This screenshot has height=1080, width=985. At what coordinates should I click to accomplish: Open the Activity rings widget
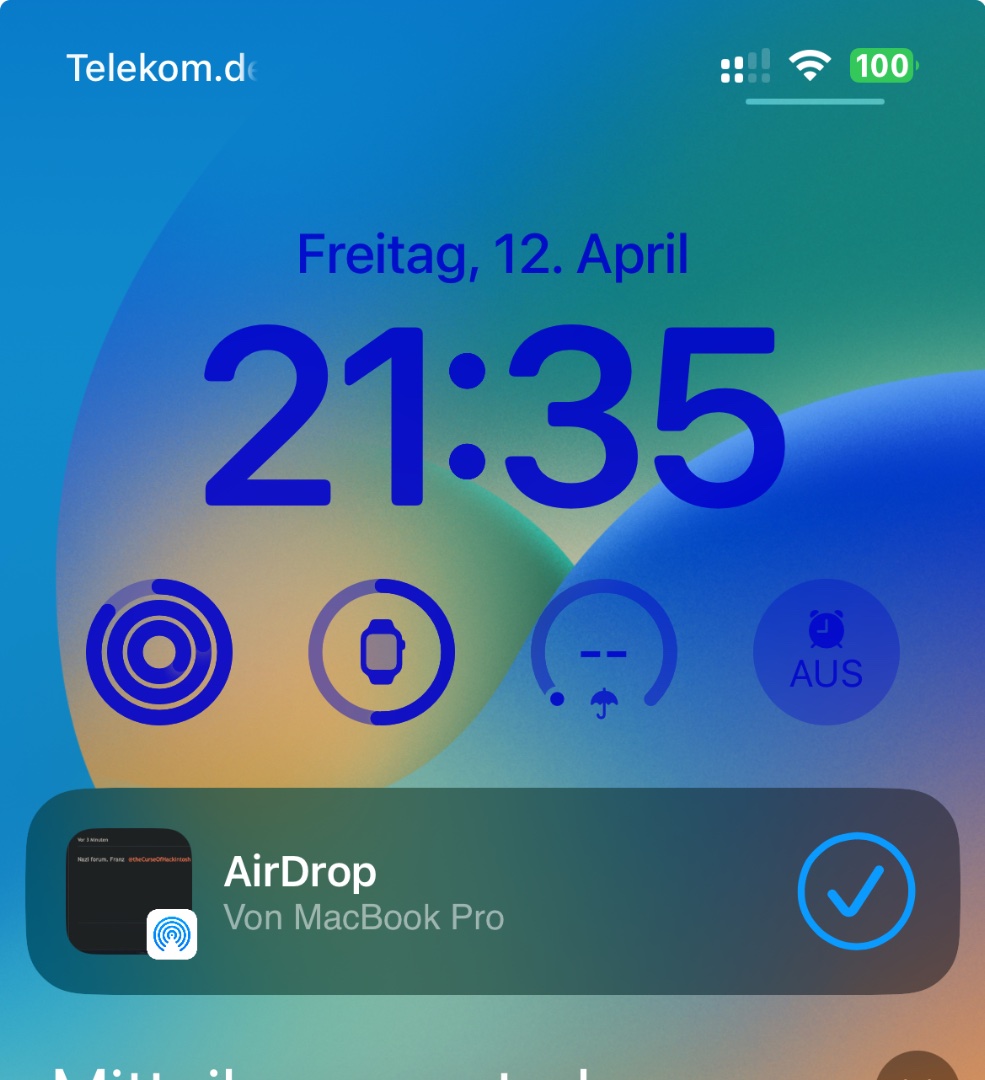(x=159, y=652)
